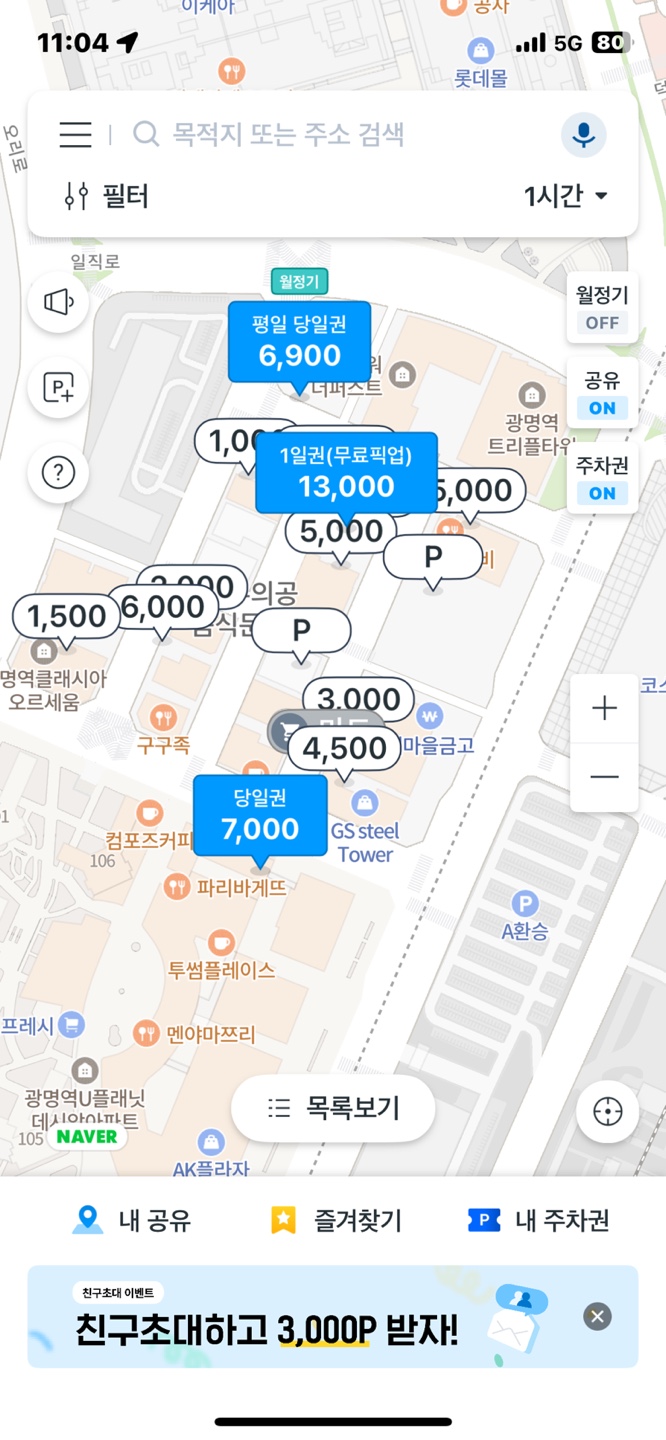Image resolution: width=666 pixels, height=1440 pixels.
Task: Open 목록보기 list view
Action: tap(333, 1108)
